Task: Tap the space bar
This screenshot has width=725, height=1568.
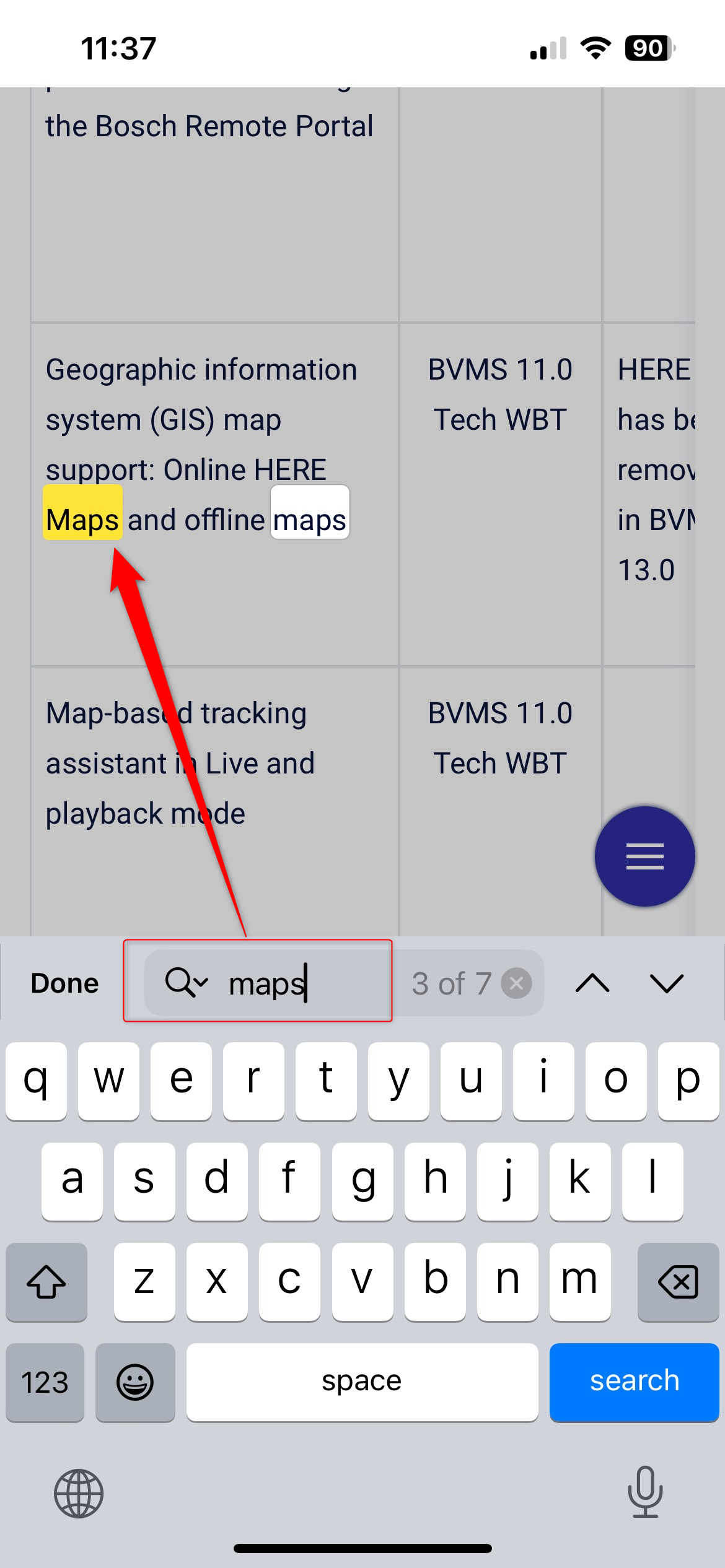Action: pos(362,1382)
